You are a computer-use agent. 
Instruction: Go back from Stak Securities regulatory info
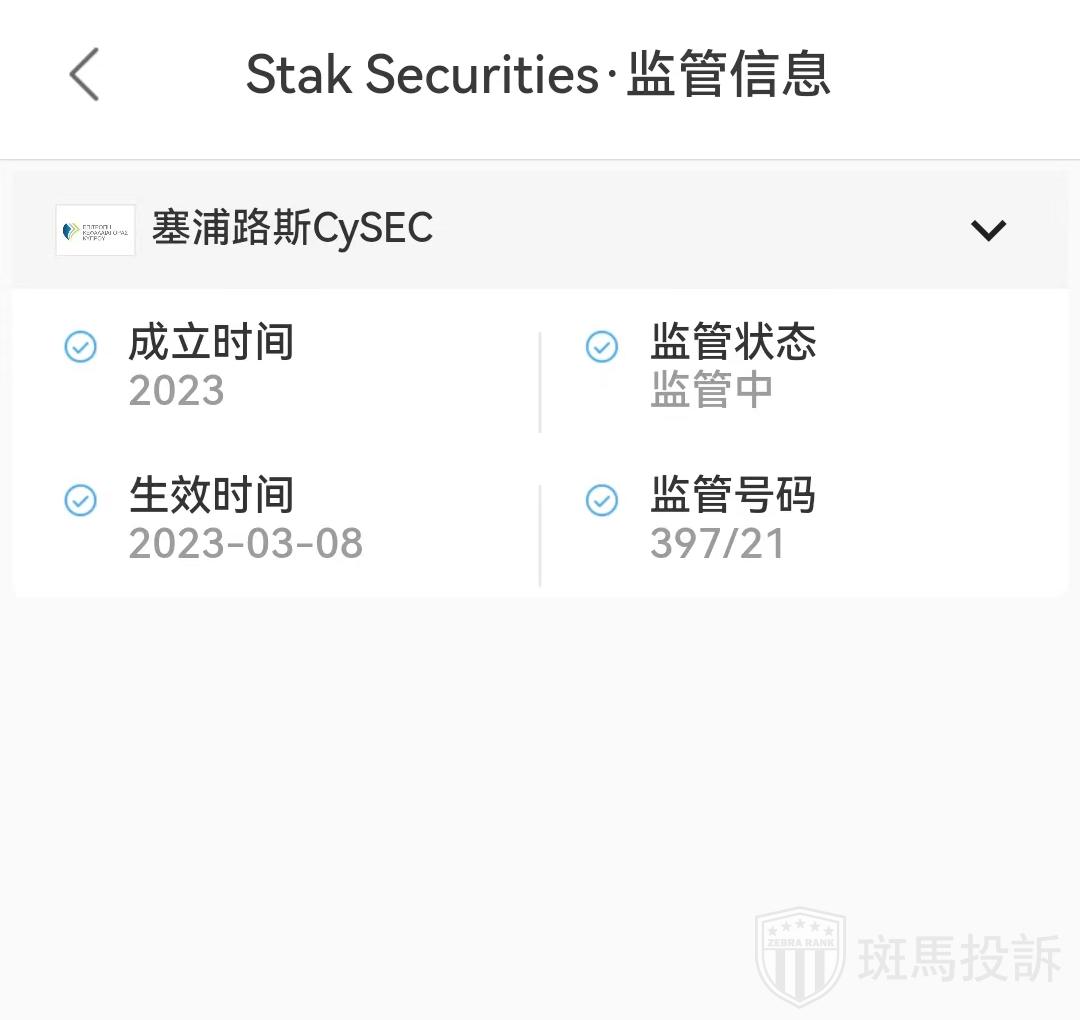[x=84, y=75]
